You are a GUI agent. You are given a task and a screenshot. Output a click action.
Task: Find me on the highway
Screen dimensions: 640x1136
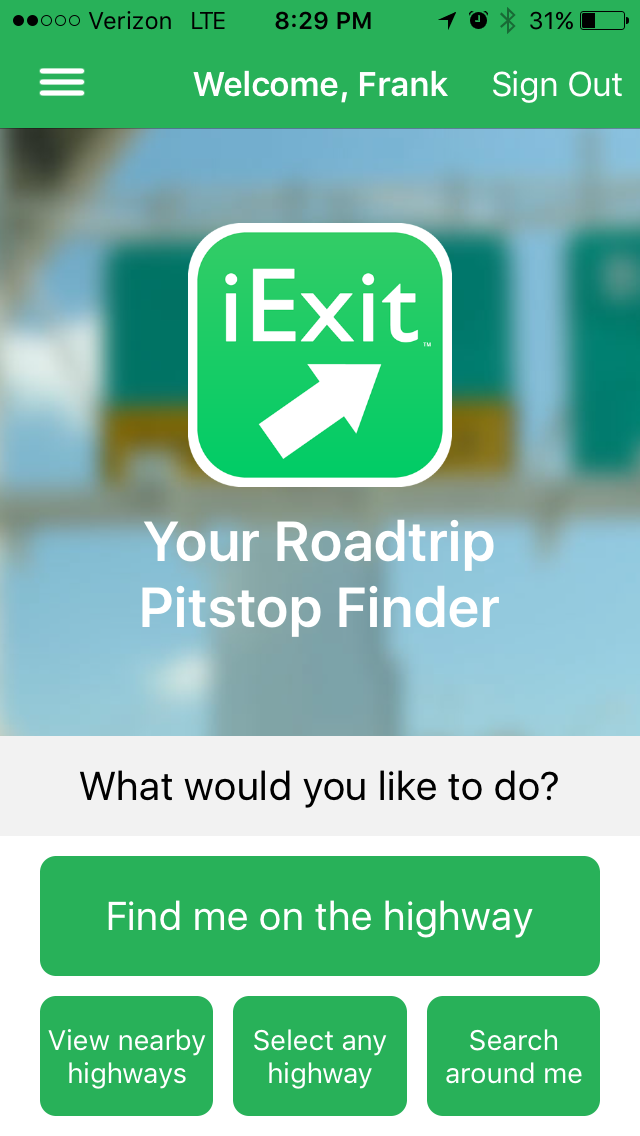click(x=320, y=916)
